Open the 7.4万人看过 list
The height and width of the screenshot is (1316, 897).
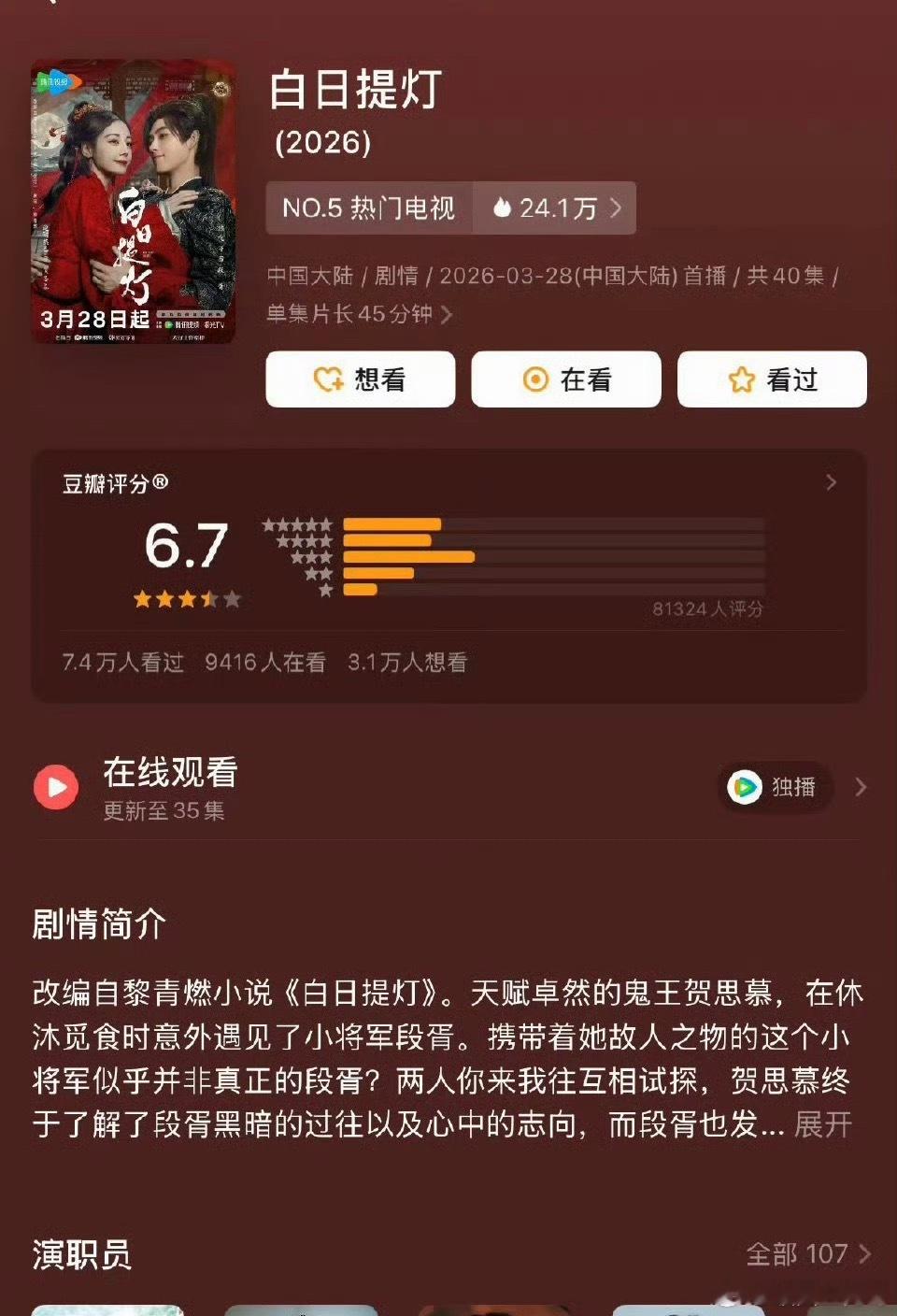coord(122,664)
